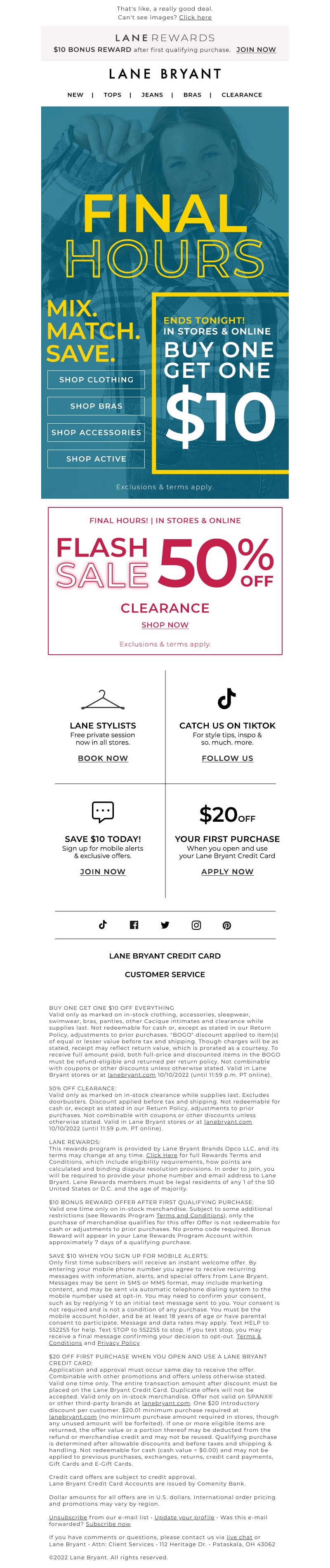Open the CLEARANCE category
The width and height of the screenshot is (330, 1568).
point(242,95)
